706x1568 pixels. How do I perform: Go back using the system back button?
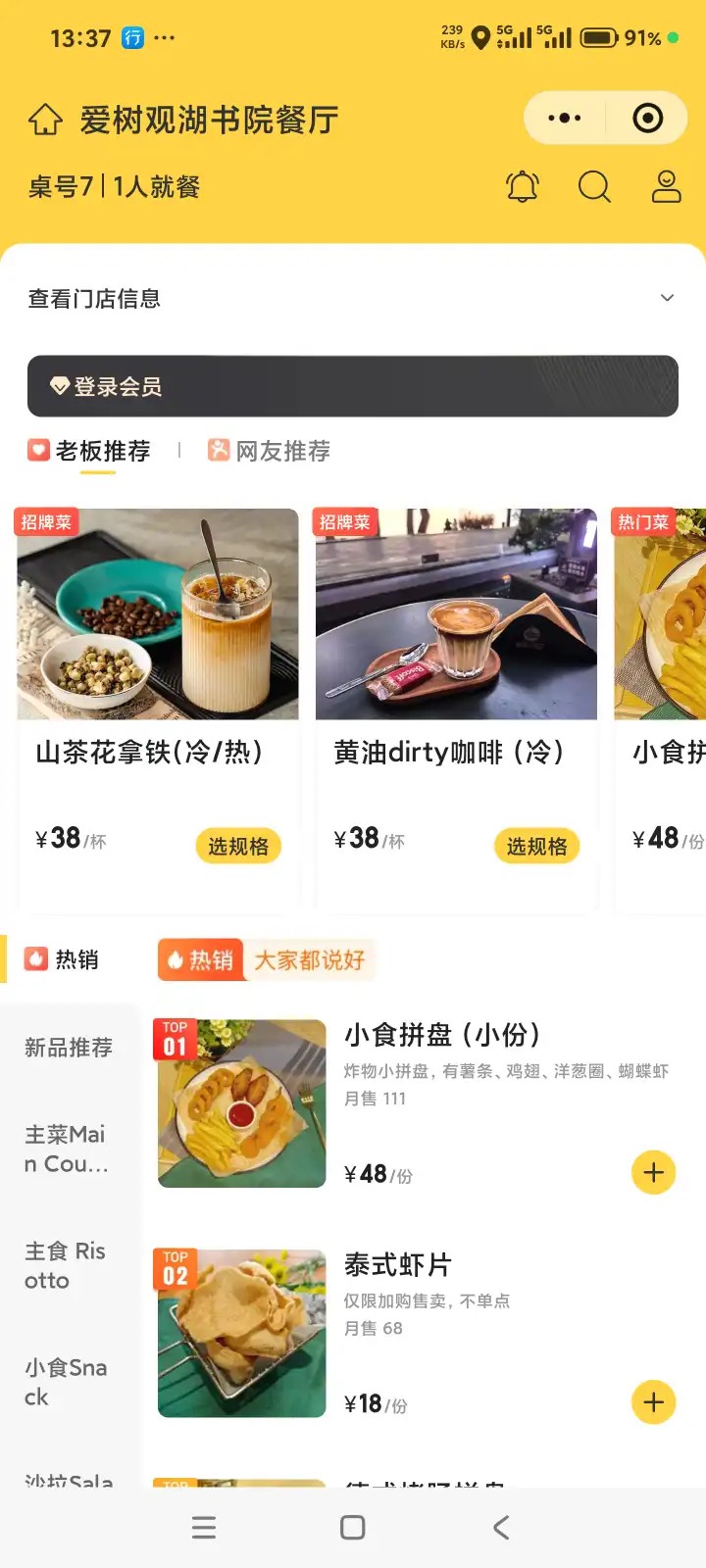coord(501,1527)
